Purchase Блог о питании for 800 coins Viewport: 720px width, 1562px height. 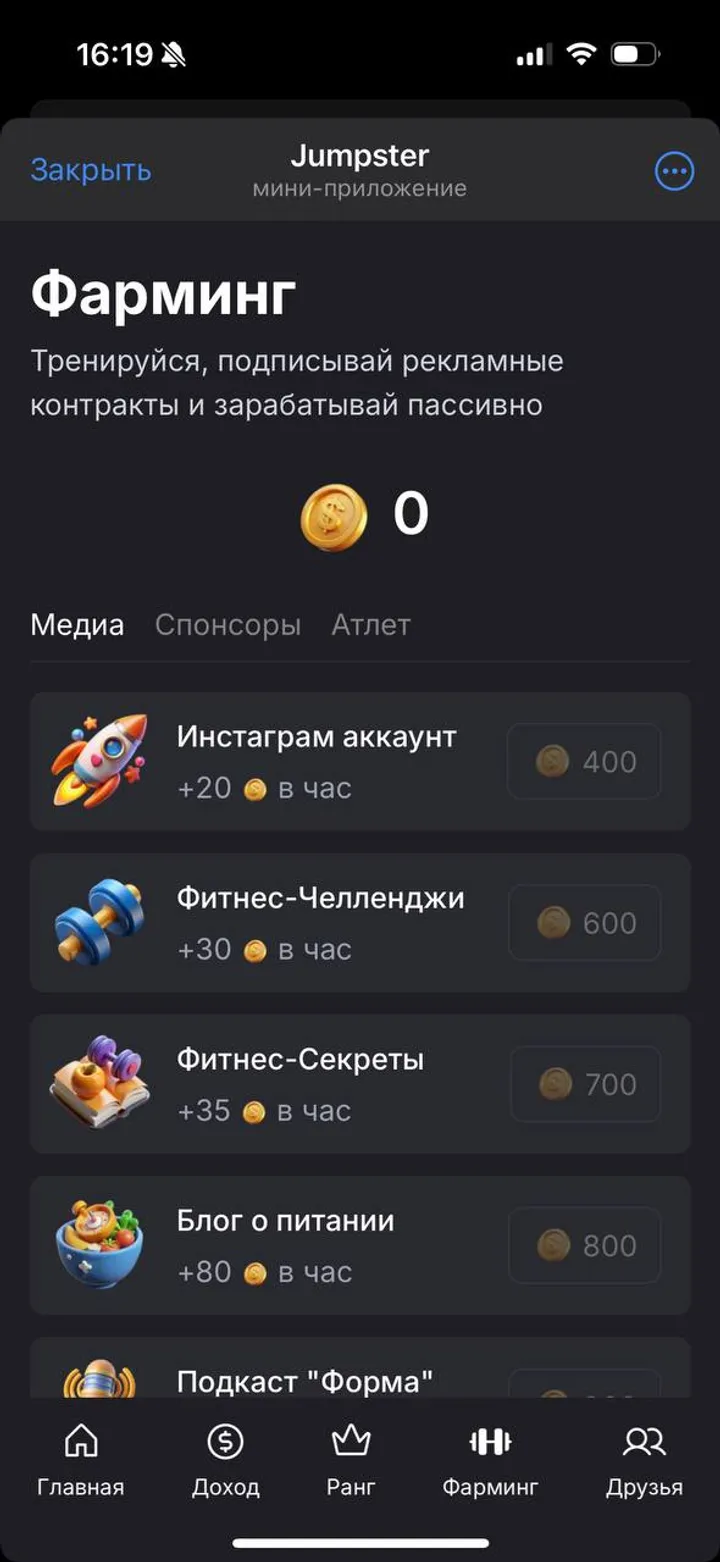coord(584,1244)
